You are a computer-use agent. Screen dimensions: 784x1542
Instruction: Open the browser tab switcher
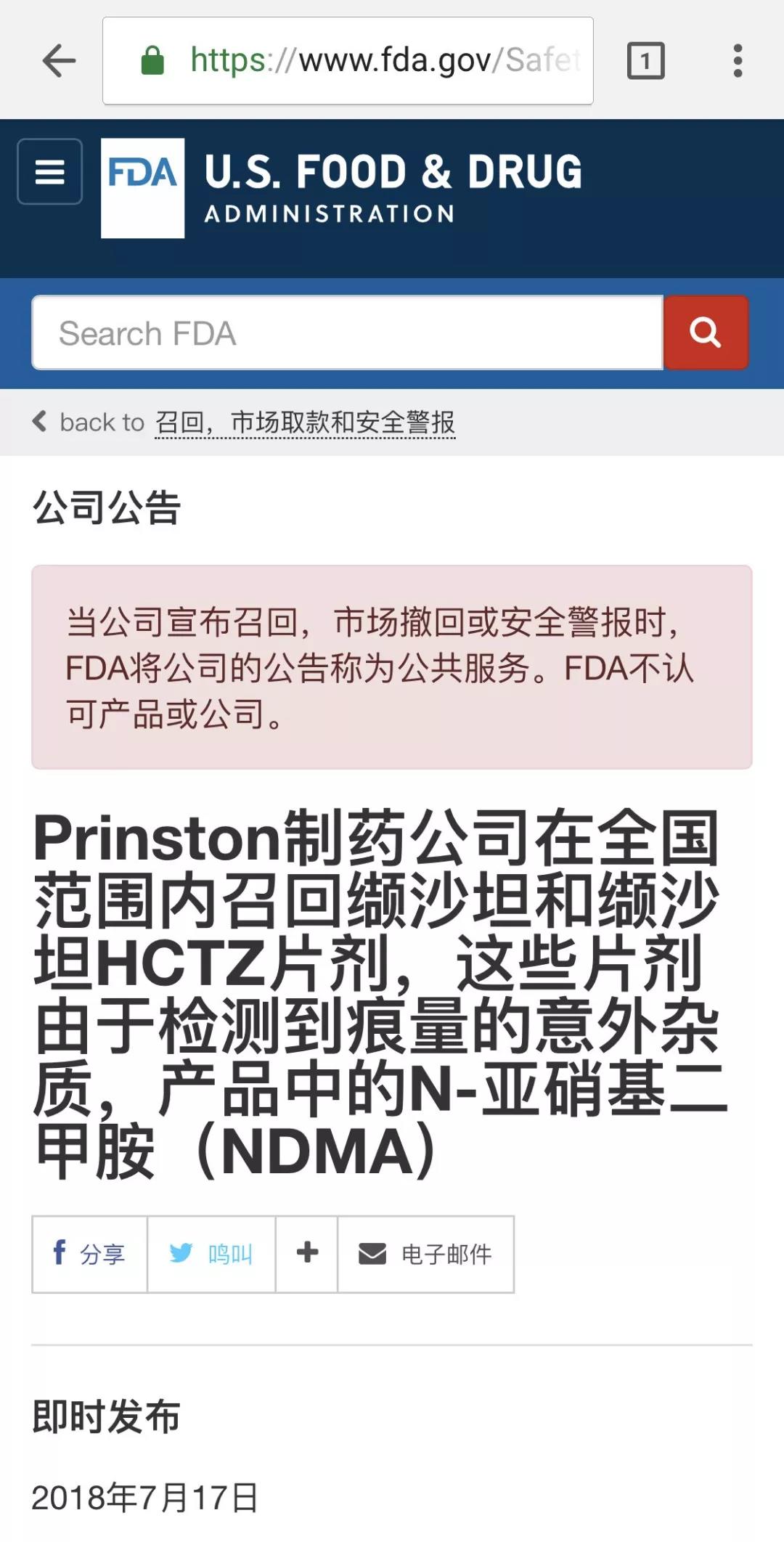pos(645,60)
